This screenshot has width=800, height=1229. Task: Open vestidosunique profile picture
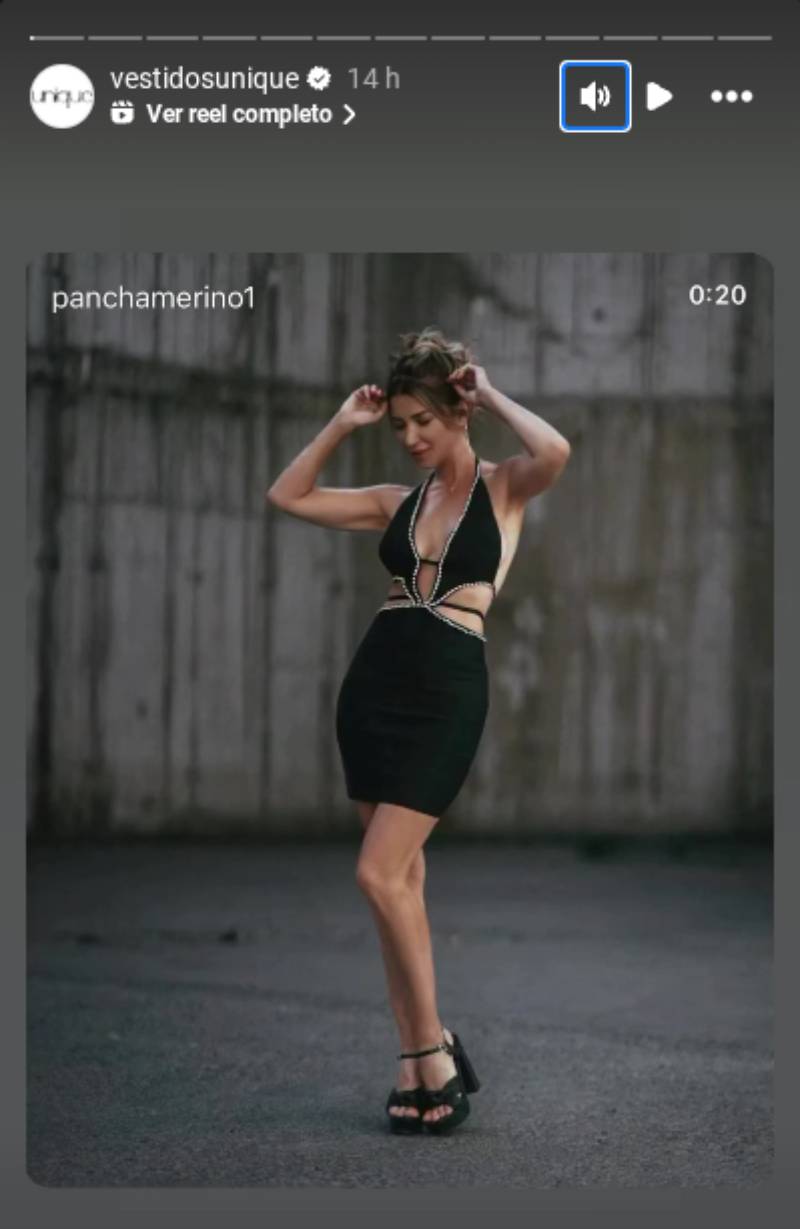pos(62,97)
